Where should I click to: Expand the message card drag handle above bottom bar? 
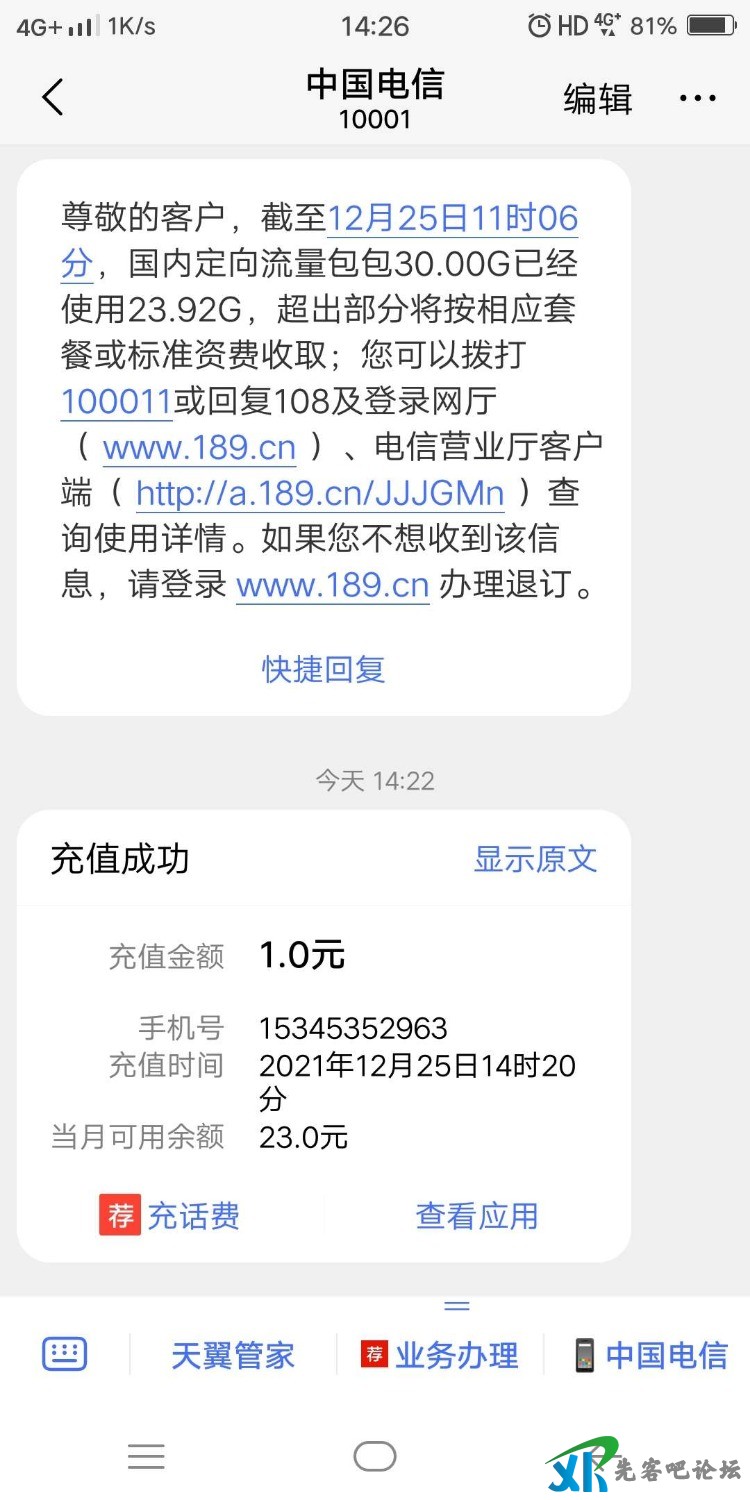coord(456,1306)
